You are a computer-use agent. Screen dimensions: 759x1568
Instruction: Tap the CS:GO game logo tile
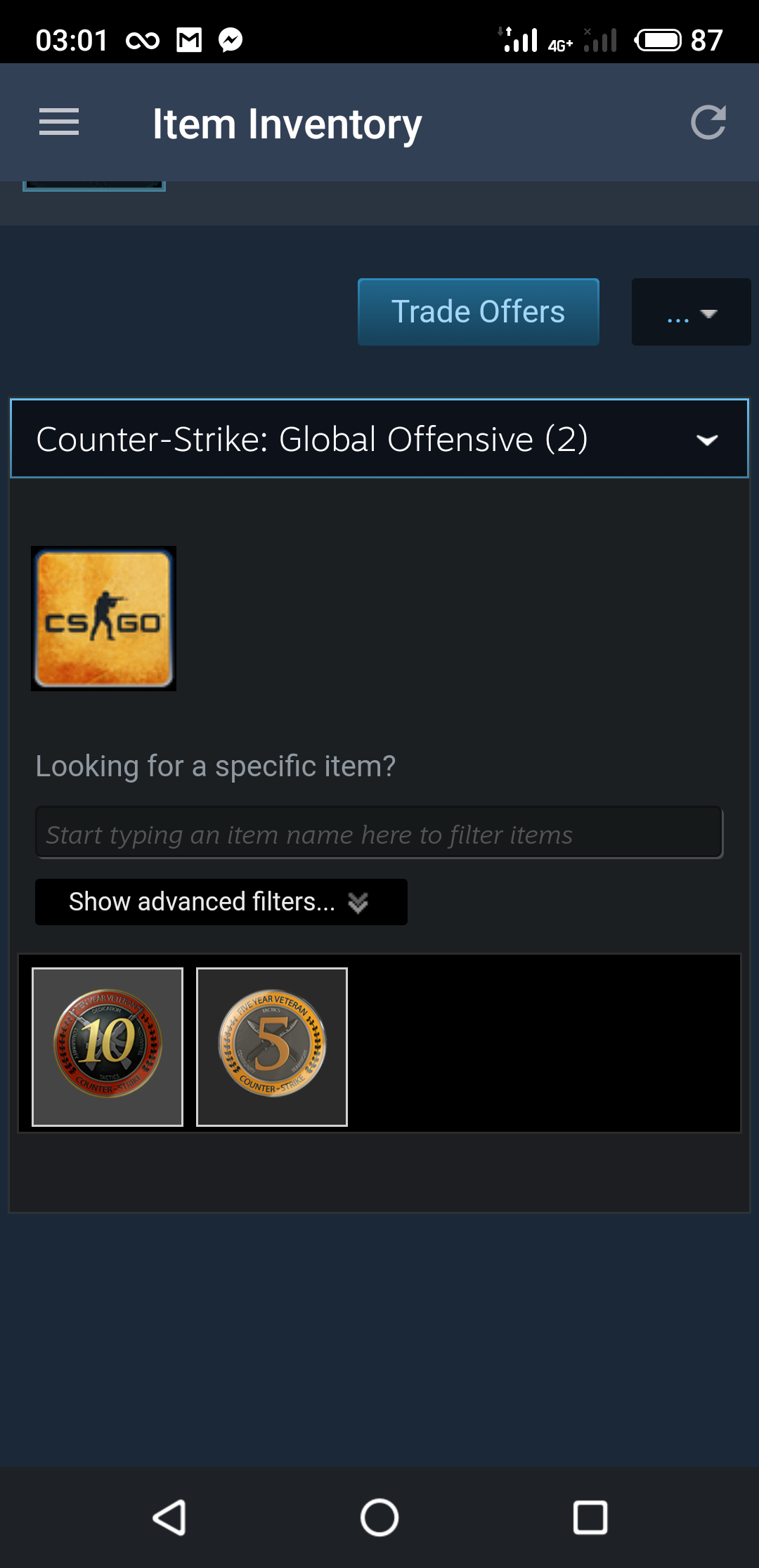(x=104, y=618)
